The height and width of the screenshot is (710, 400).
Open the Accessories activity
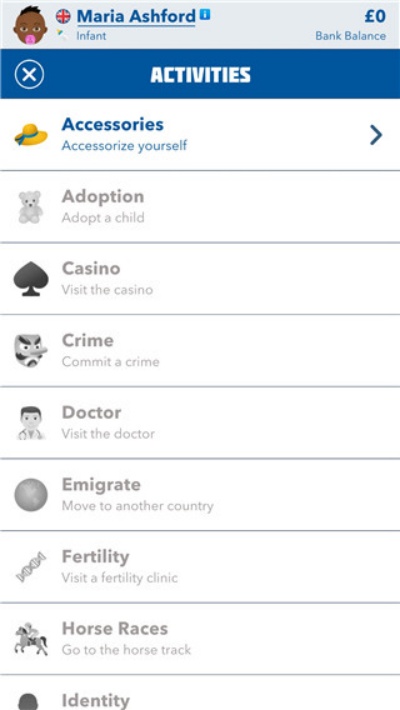pyautogui.click(x=200, y=135)
